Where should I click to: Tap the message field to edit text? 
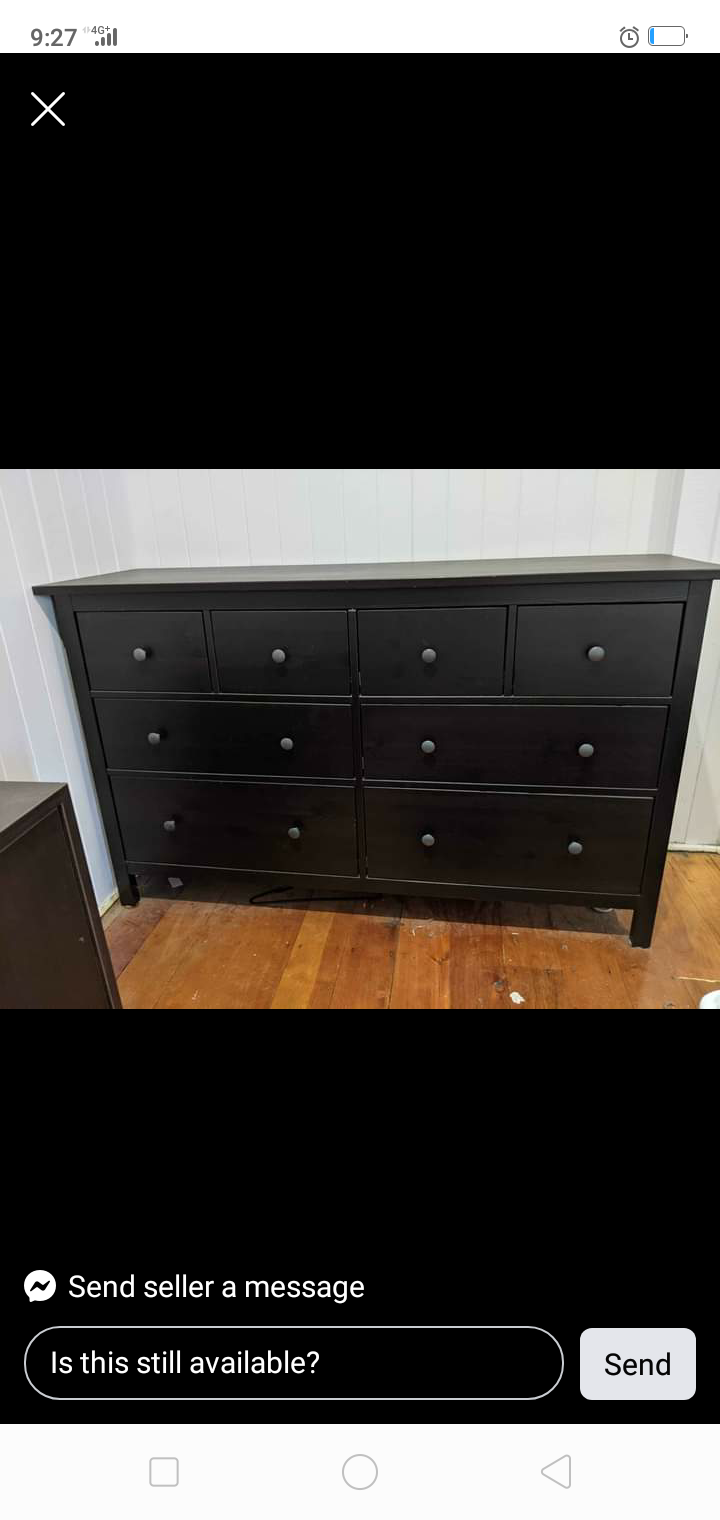(x=293, y=1363)
